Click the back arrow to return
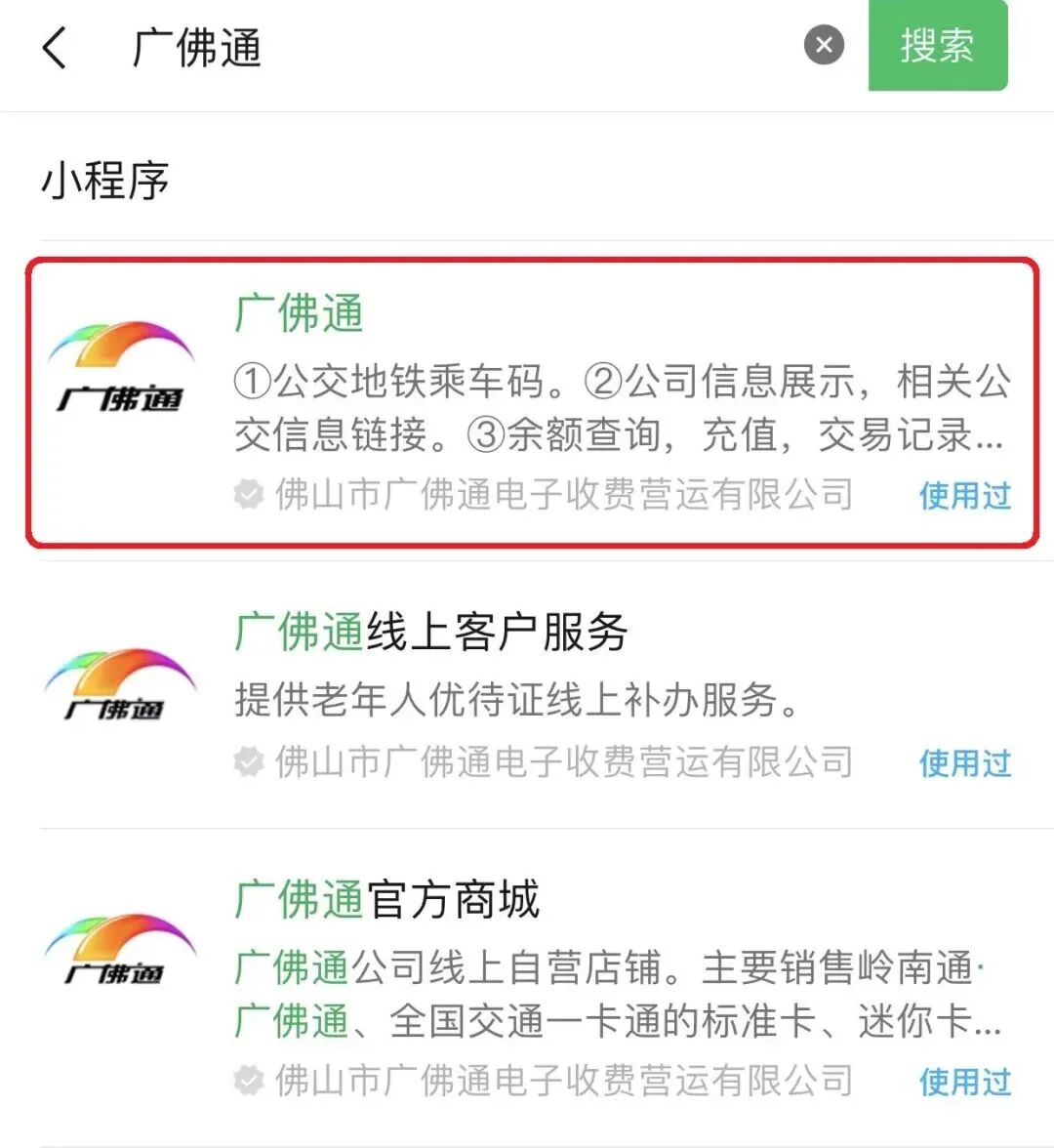The image size is (1054, 1148). tap(55, 47)
